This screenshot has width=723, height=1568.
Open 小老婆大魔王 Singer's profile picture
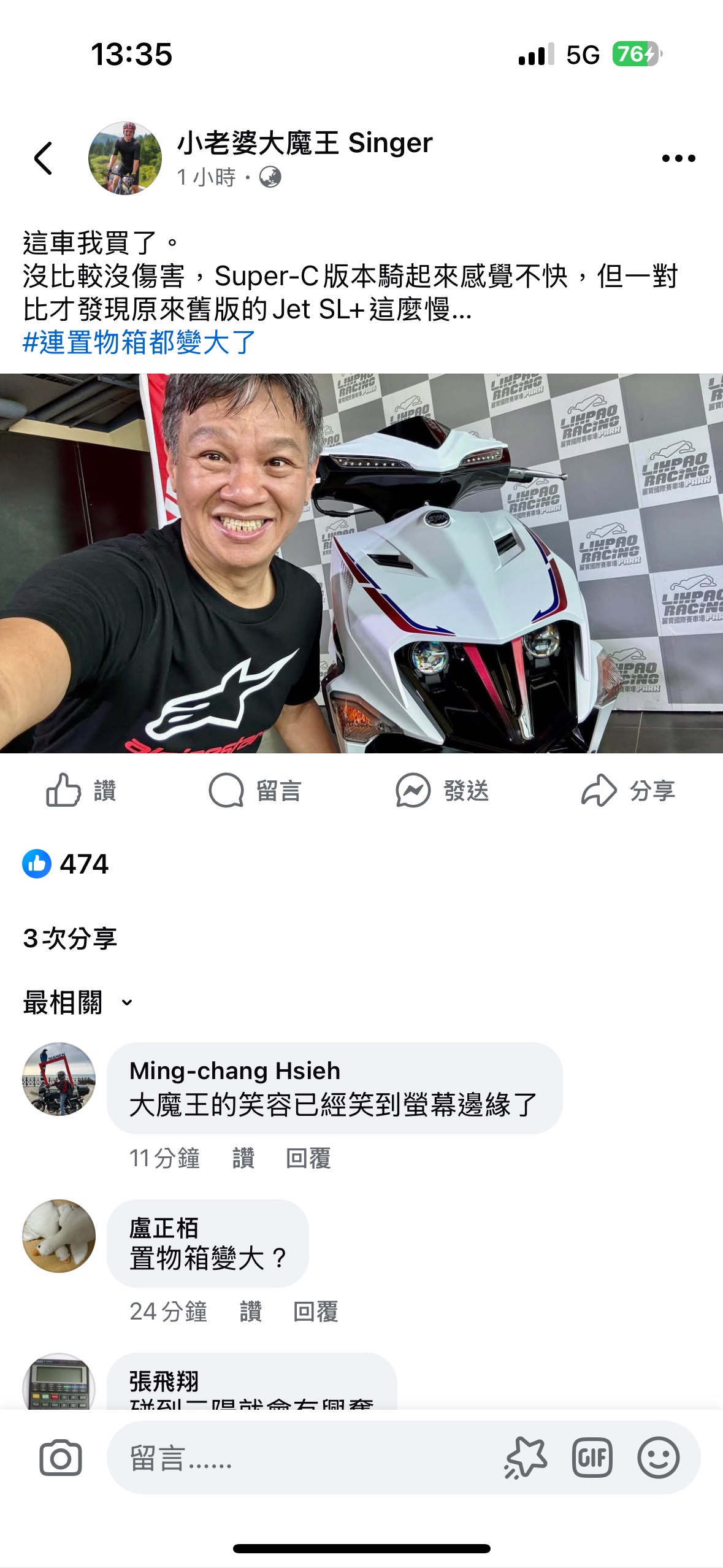125,158
